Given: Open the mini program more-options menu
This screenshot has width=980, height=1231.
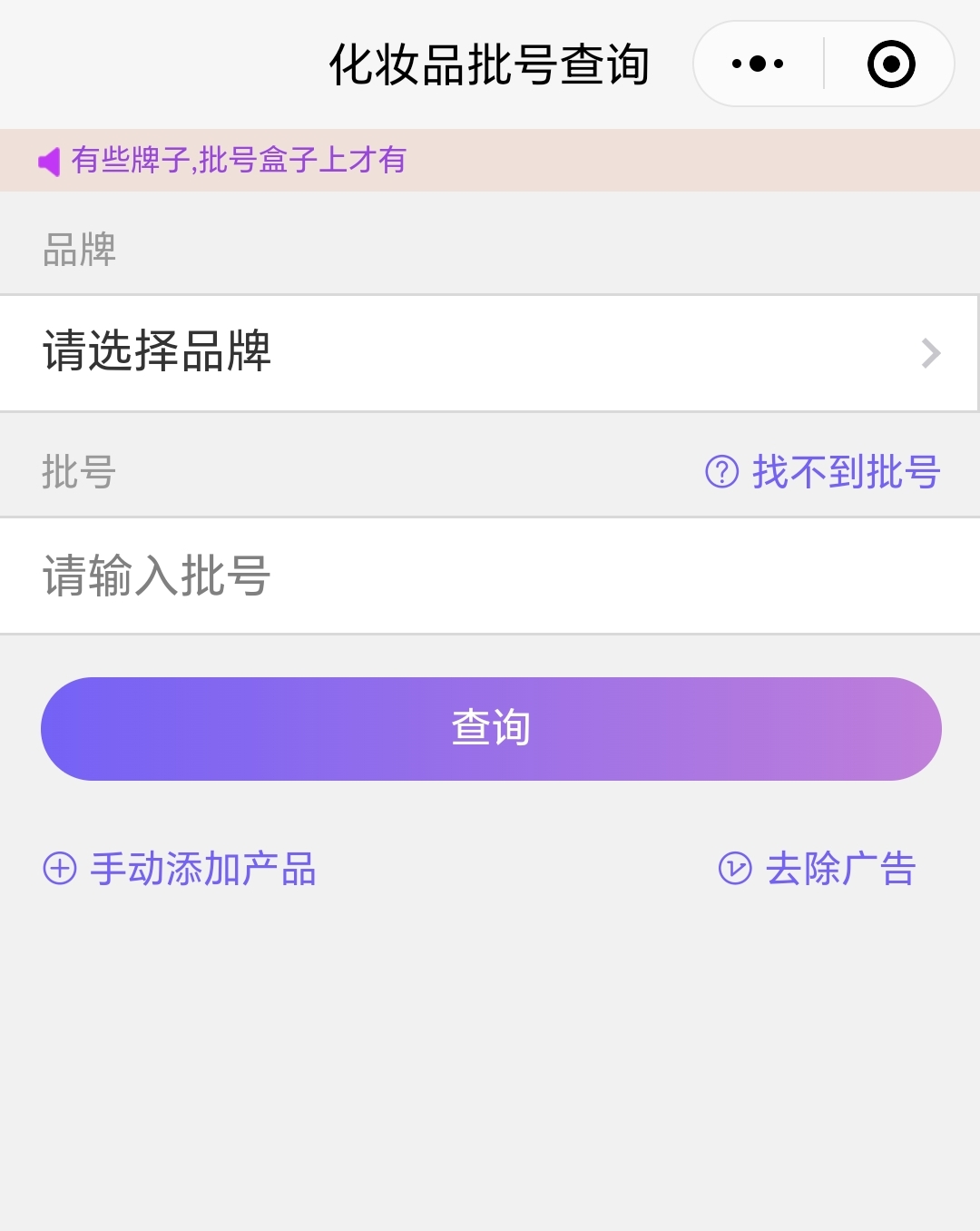Looking at the screenshot, I should click(758, 64).
